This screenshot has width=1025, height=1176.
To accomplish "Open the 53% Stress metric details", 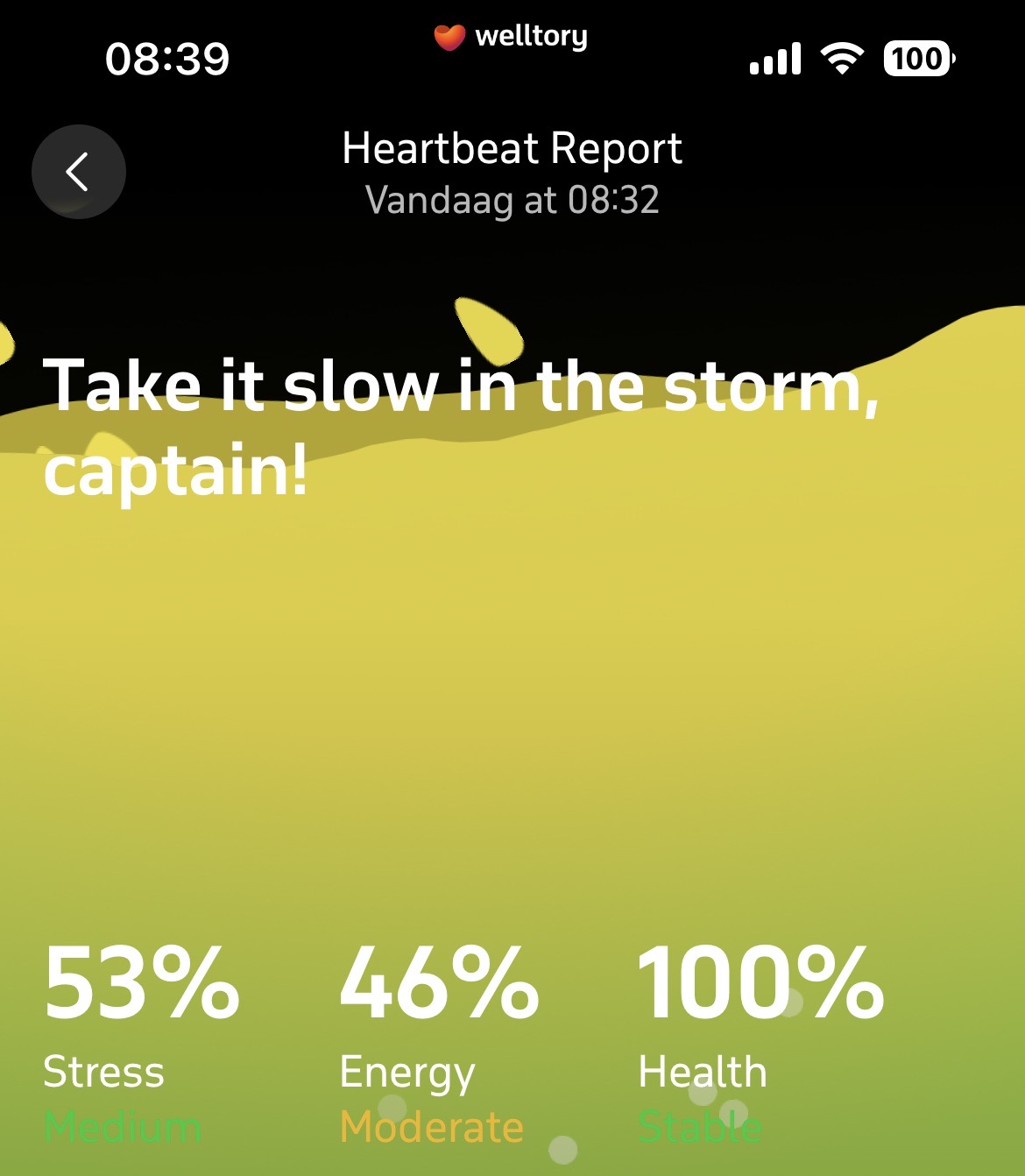I will coord(140,1034).
